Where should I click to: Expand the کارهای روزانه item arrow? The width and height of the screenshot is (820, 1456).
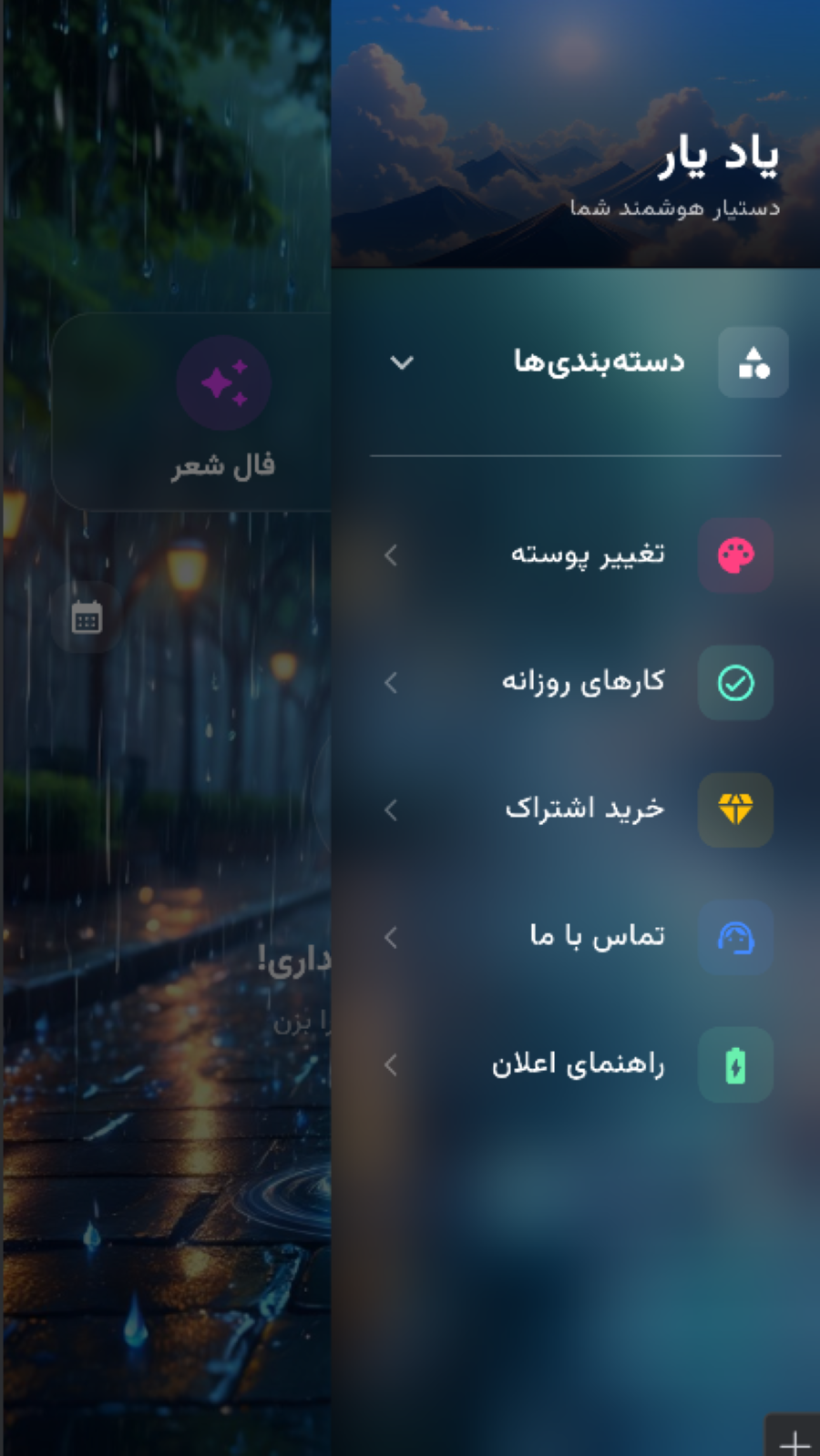click(393, 682)
